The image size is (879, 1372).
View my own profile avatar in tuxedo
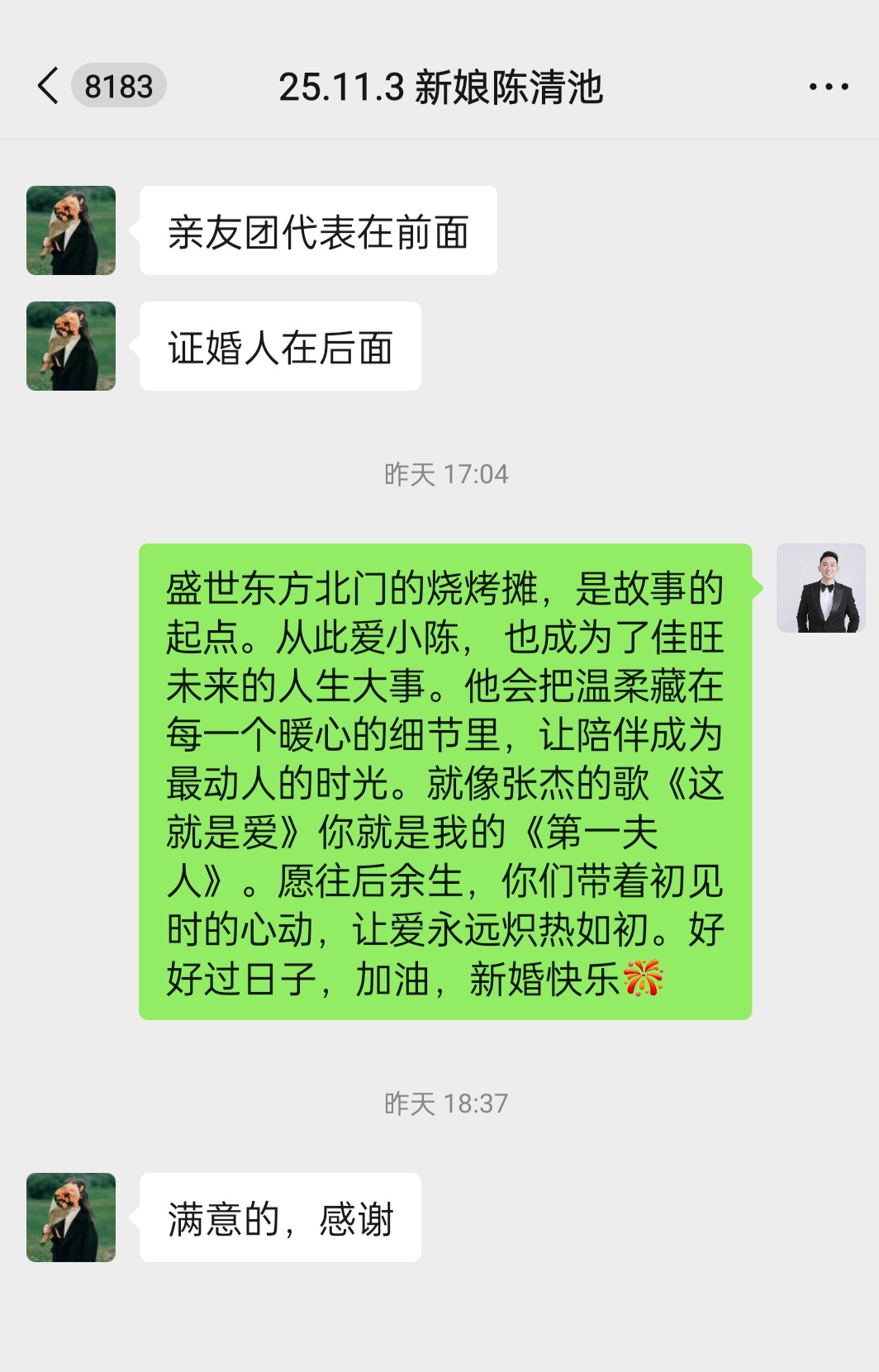point(820,588)
